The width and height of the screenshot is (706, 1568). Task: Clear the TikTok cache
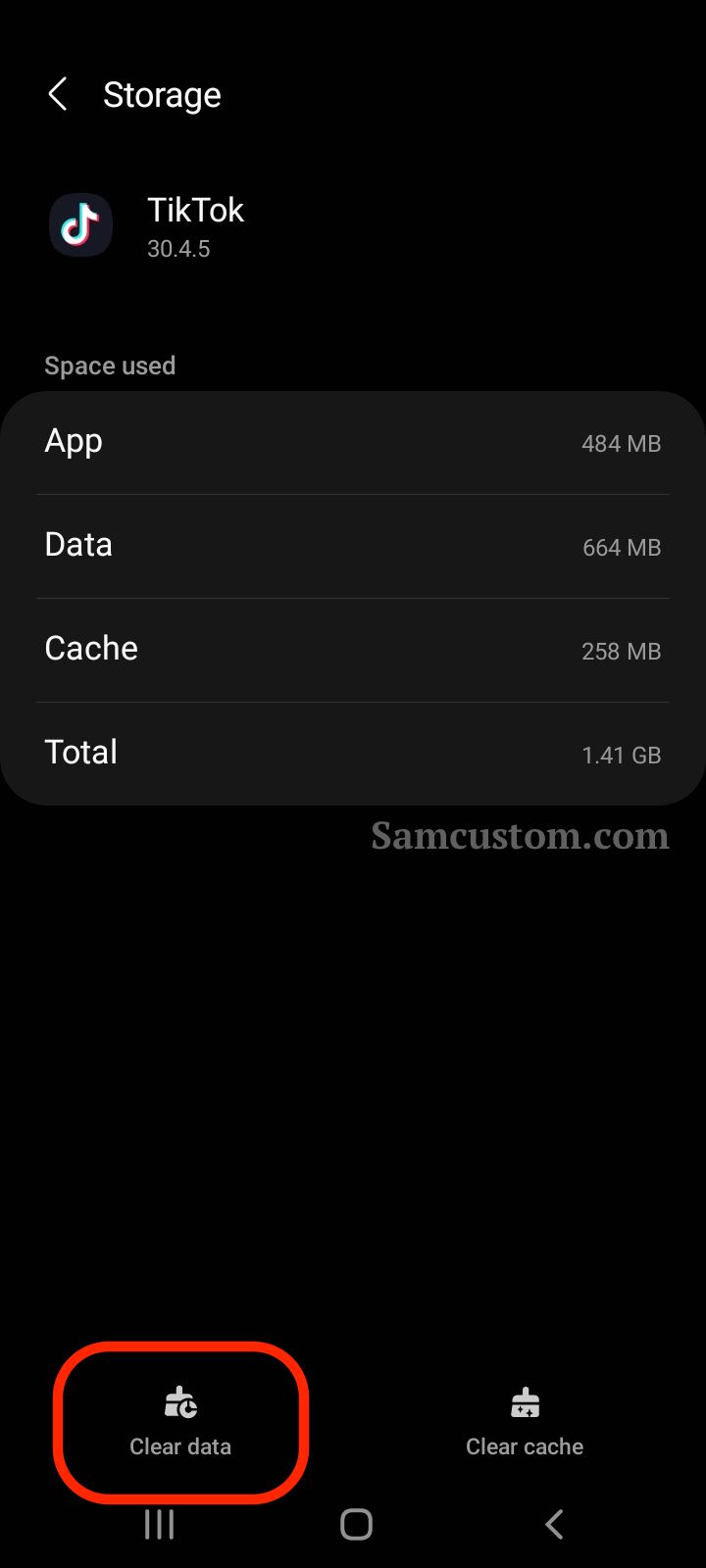(x=525, y=1422)
